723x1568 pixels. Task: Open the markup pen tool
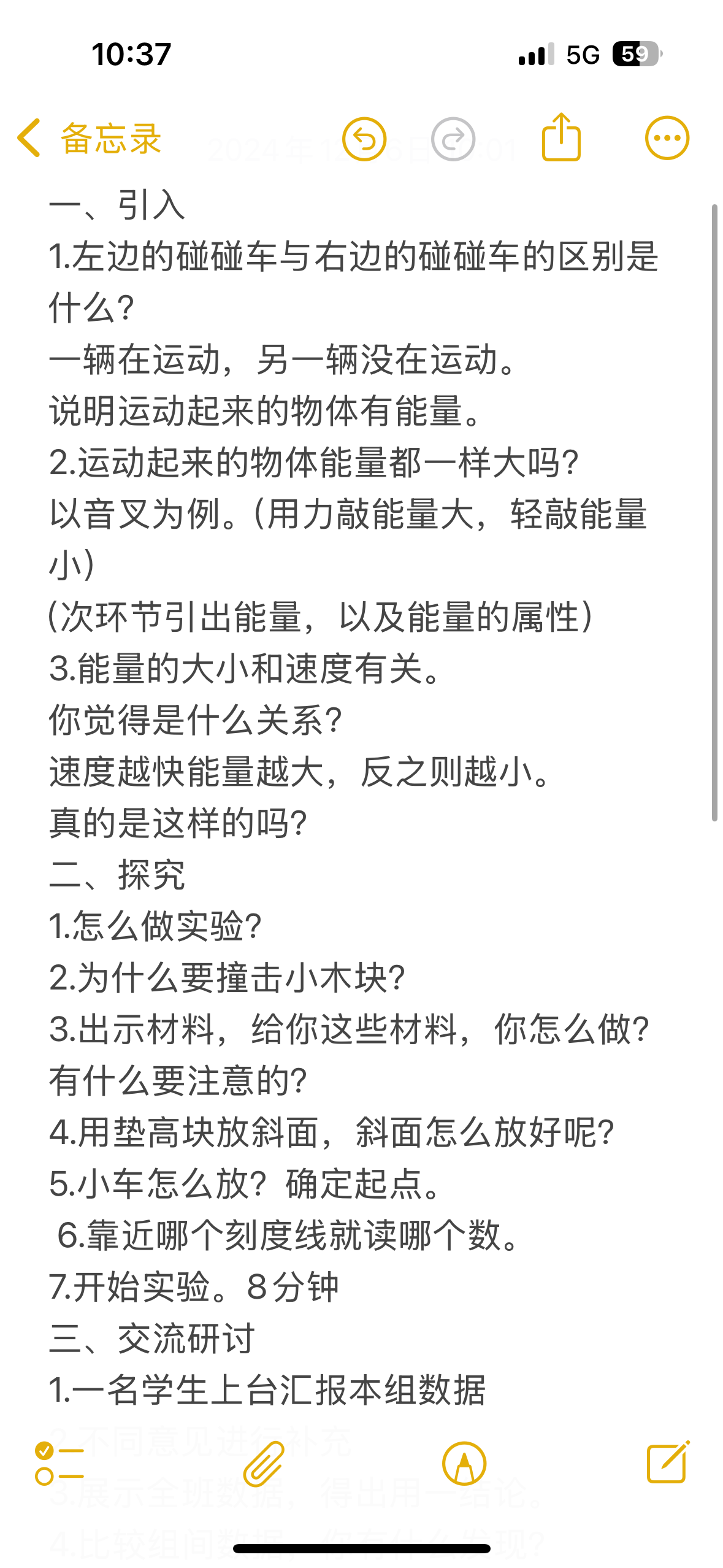click(464, 1463)
